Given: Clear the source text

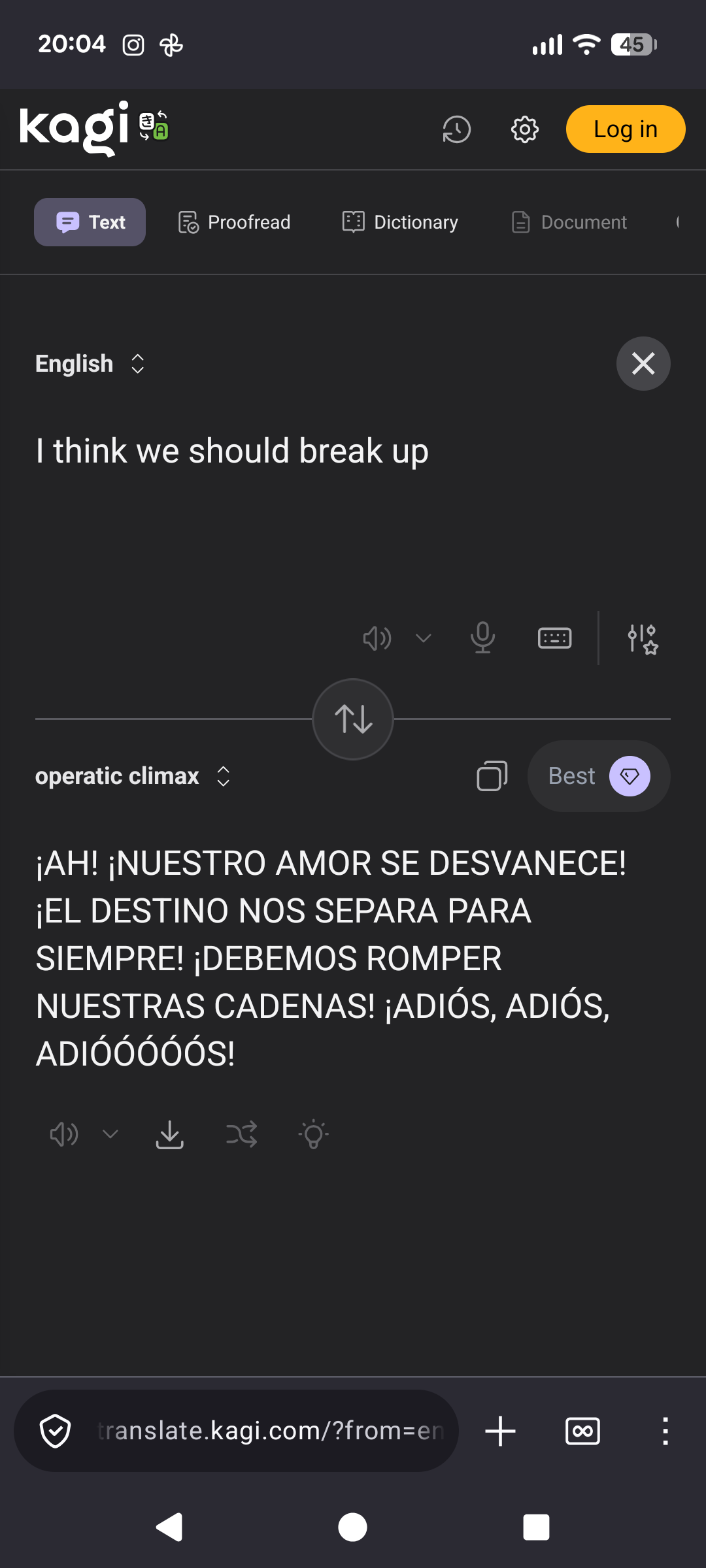Looking at the screenshot, I should [x=643, y=364].
